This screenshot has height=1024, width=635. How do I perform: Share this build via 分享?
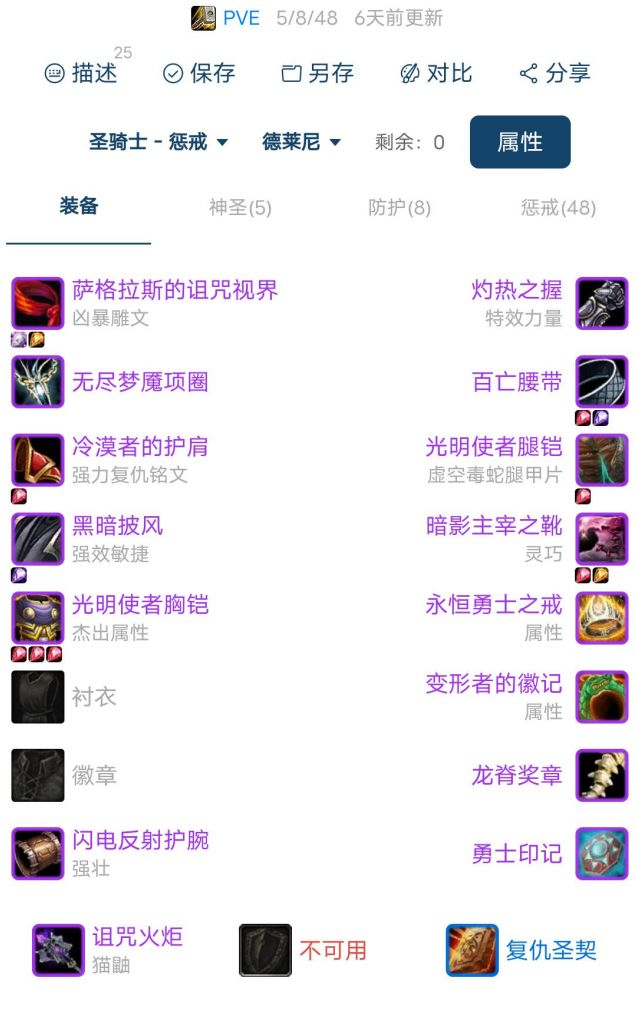(555, 73)
